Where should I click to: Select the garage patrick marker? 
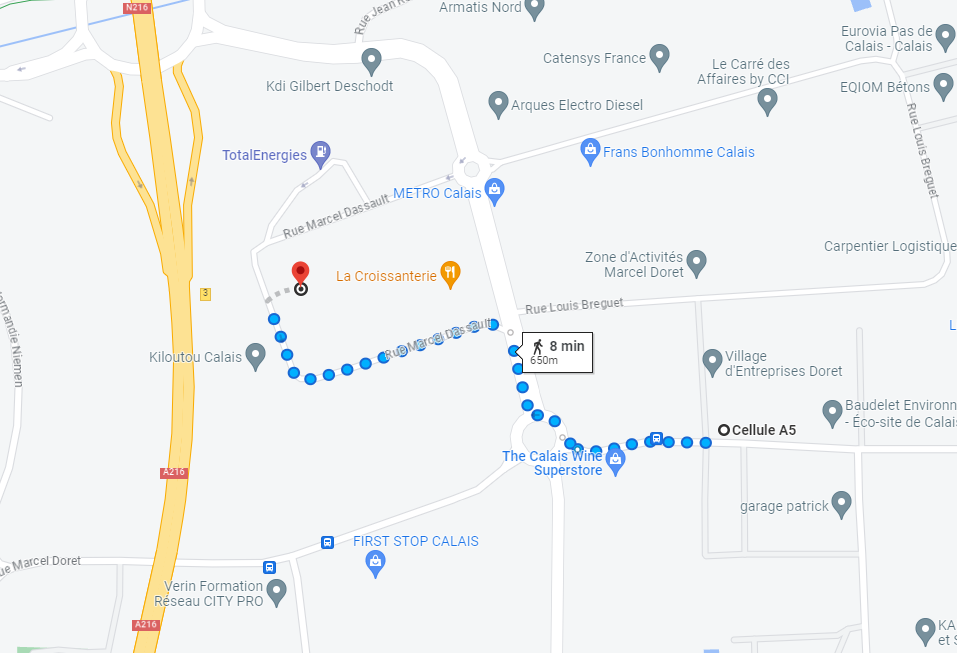pyautogui.click(x=841, y=504)
